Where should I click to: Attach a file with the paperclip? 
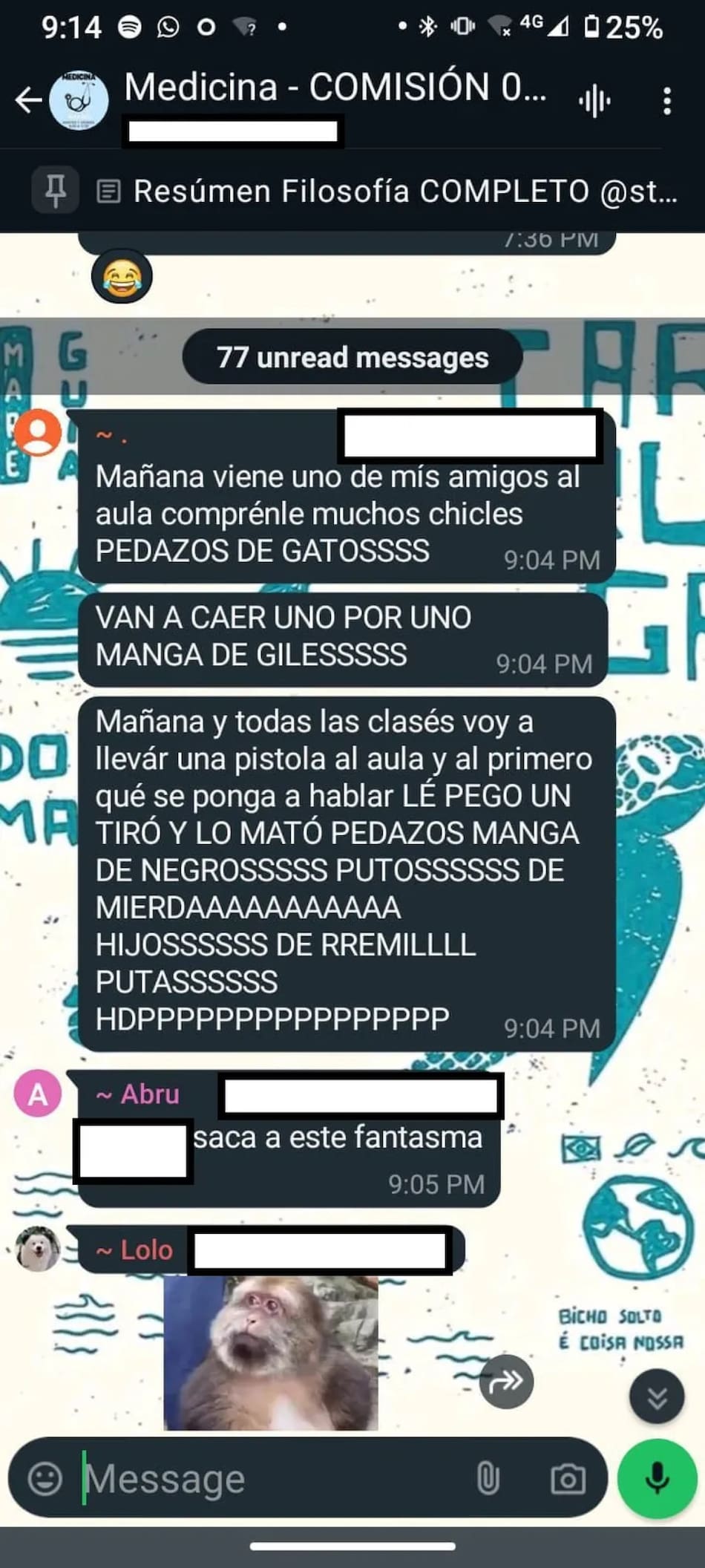pos(488,1478)
